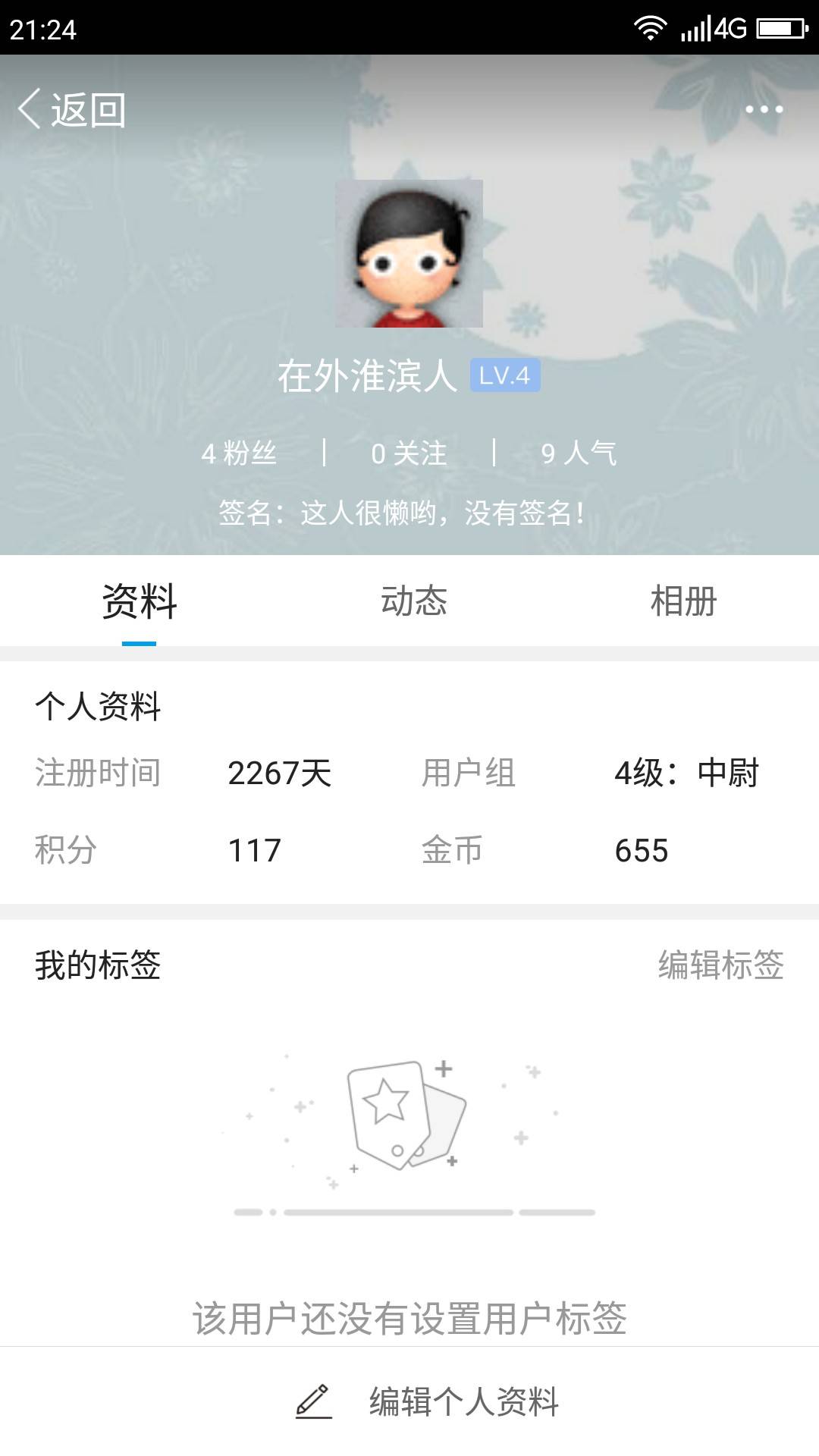The width and height of the screenshot is (819, 1456).
Task: View the 4 粉丝 followers list
Action: (x=239, y=453)
